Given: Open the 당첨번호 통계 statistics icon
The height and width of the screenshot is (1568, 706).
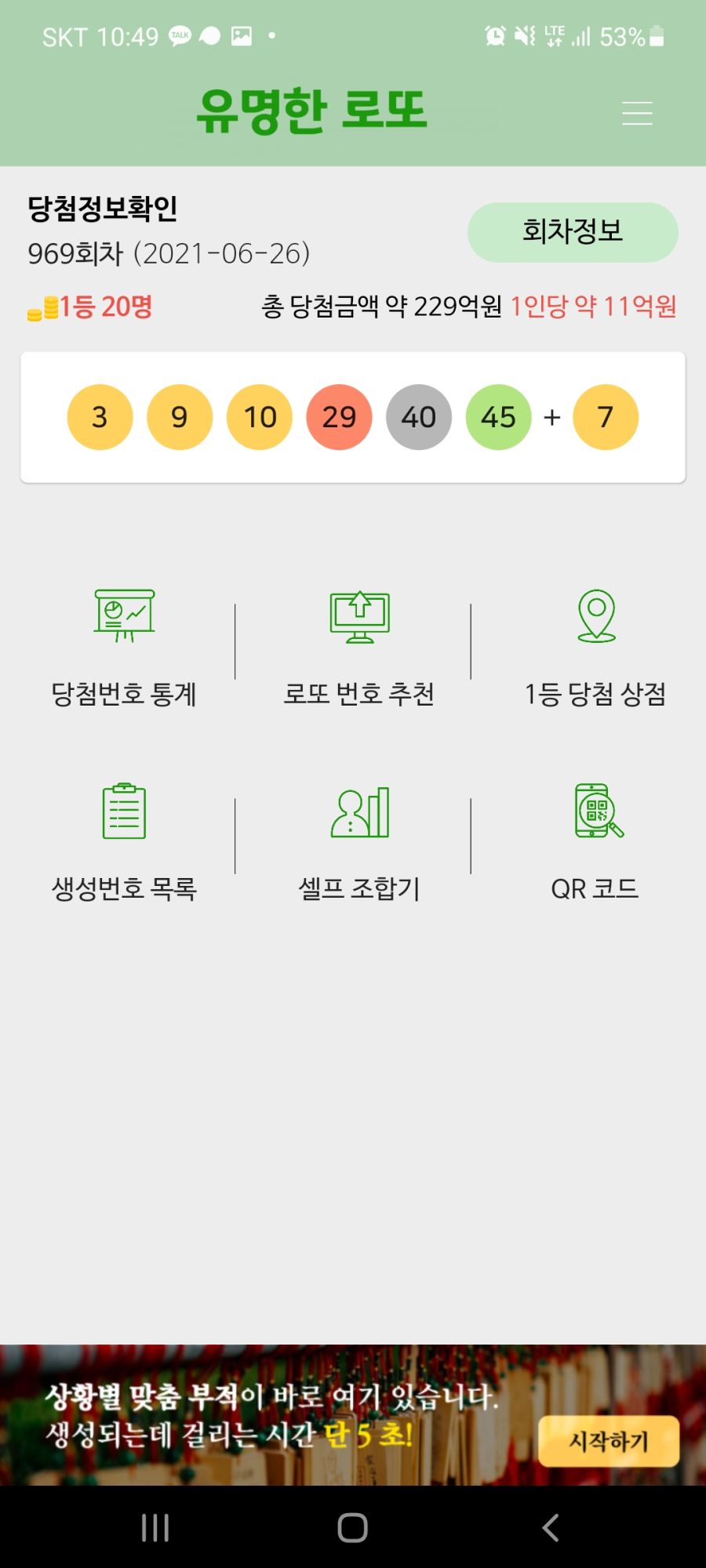Looking at the screenshot, I should coord(126,619).
